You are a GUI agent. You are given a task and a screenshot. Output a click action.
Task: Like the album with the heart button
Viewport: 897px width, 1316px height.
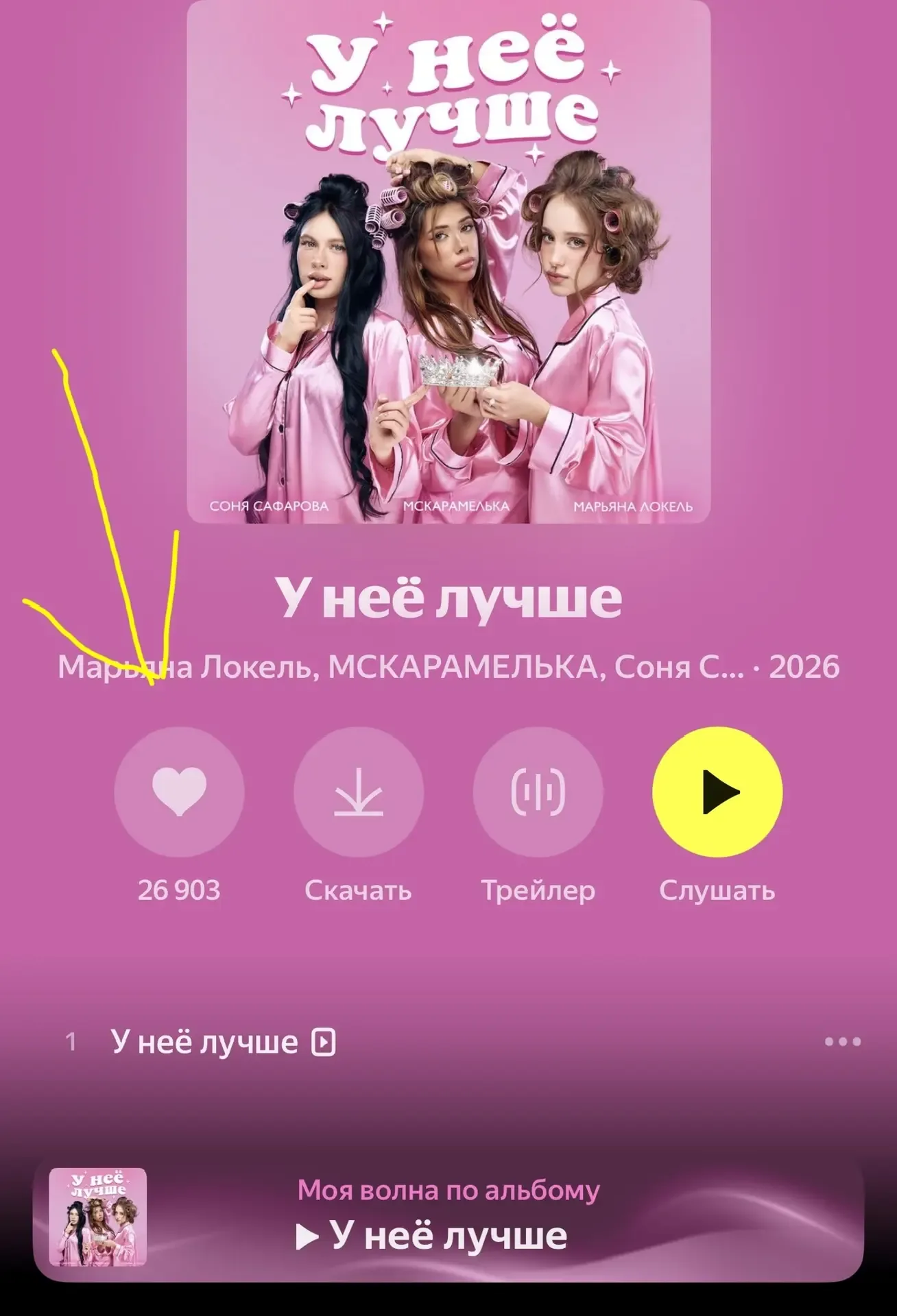coord(179,792)
